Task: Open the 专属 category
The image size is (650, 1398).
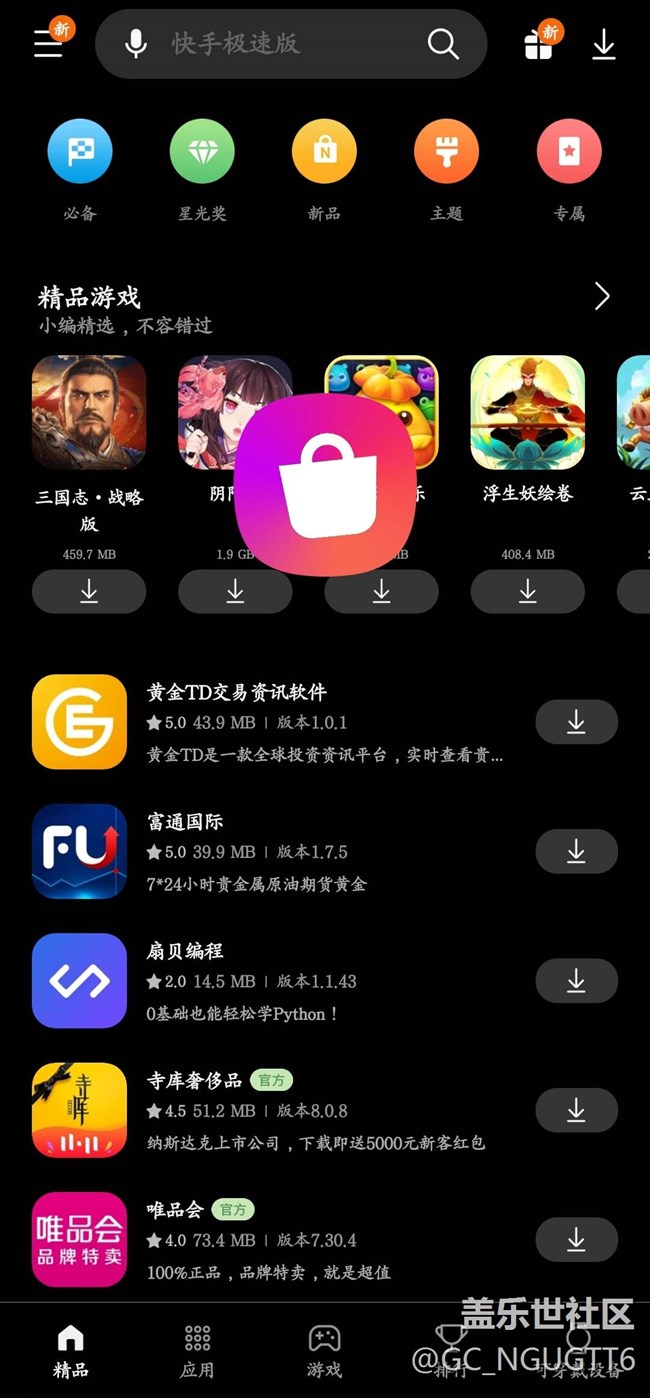Action: (x=569, y=152)
